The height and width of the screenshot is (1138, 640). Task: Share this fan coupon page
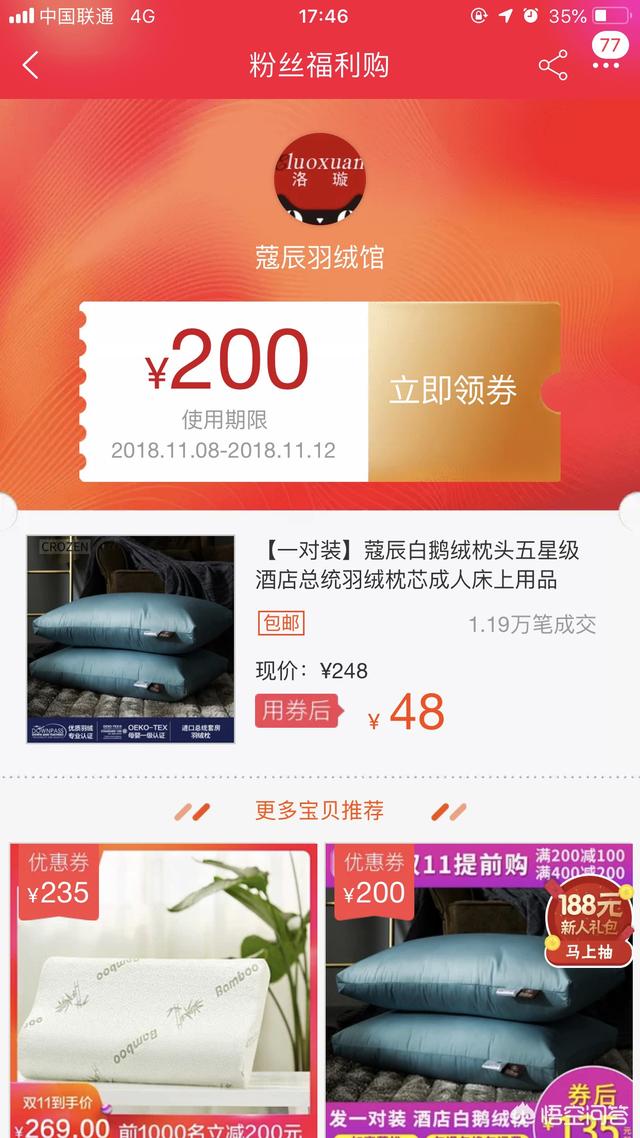pos(552,66)
